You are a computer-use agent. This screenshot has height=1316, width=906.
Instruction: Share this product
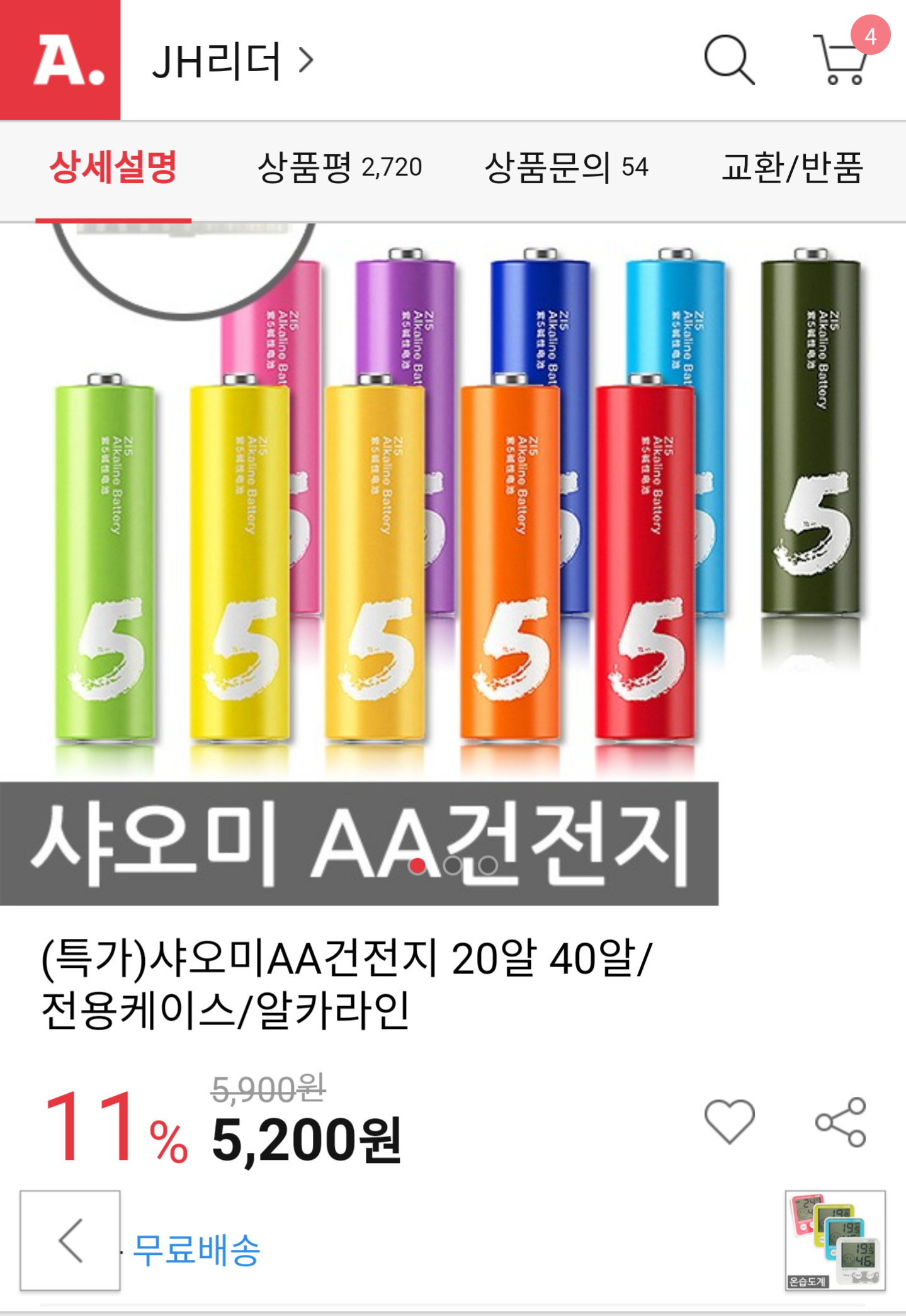(841, 1122)
